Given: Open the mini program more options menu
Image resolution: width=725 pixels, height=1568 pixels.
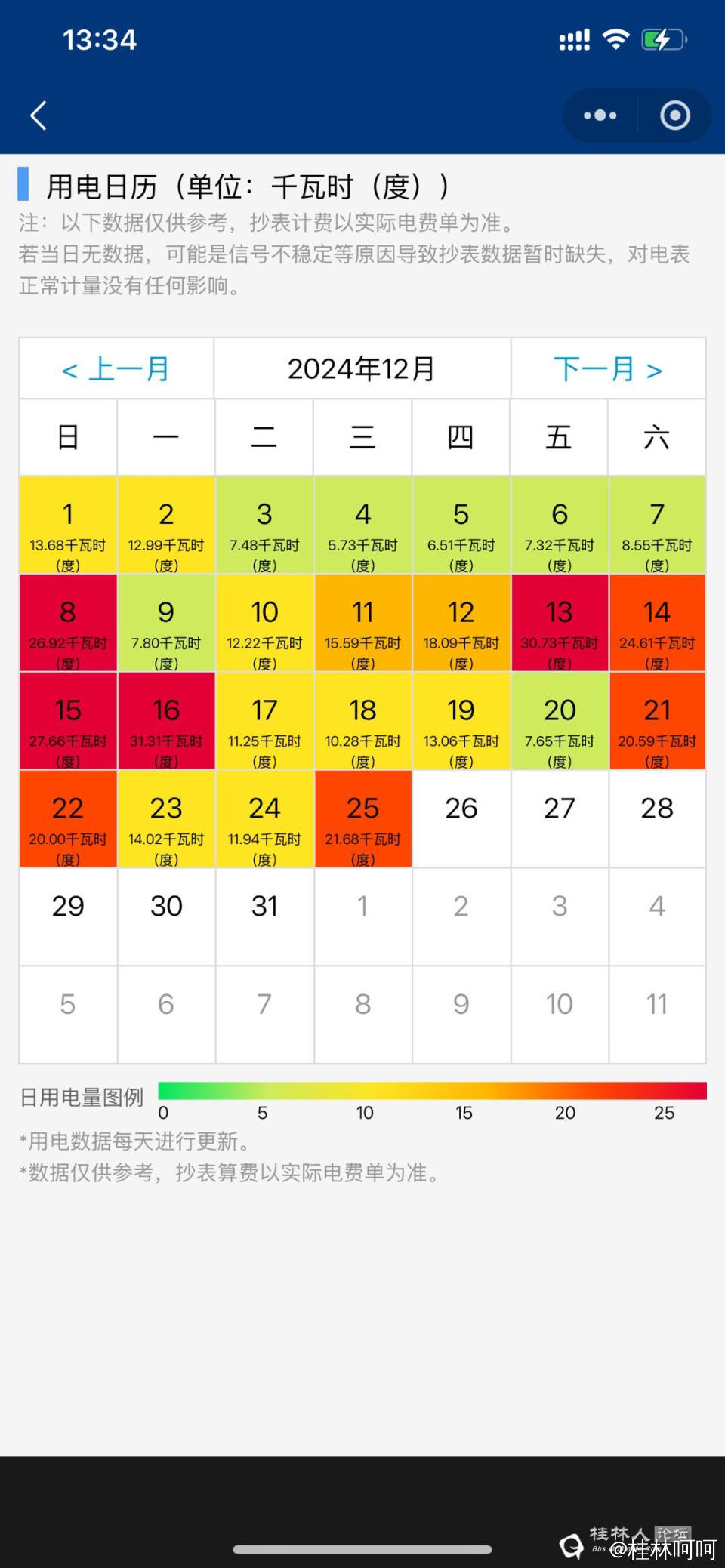Looking at the screenshot, I should (x=600, y=116).
